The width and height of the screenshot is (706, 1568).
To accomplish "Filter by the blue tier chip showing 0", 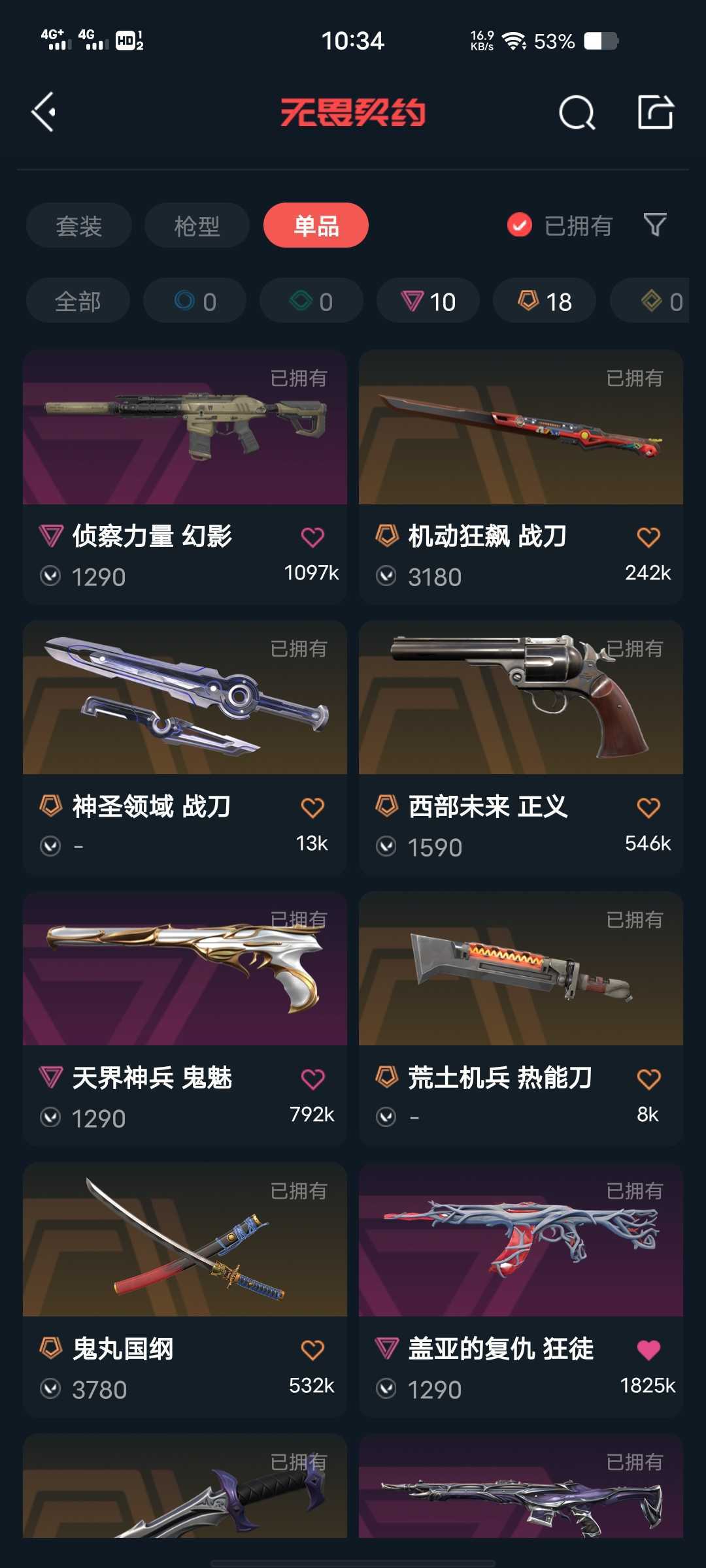I will 195,301.
